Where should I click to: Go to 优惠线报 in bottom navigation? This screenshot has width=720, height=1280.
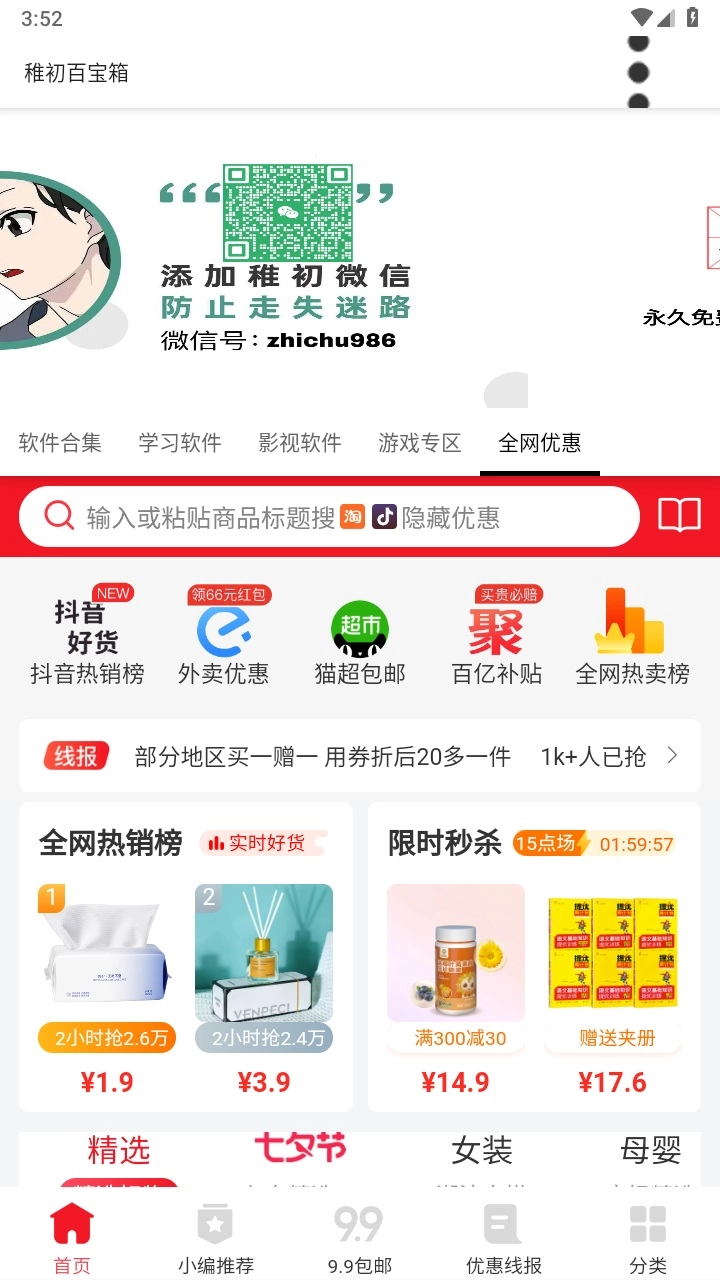[x=504, y=1238]
